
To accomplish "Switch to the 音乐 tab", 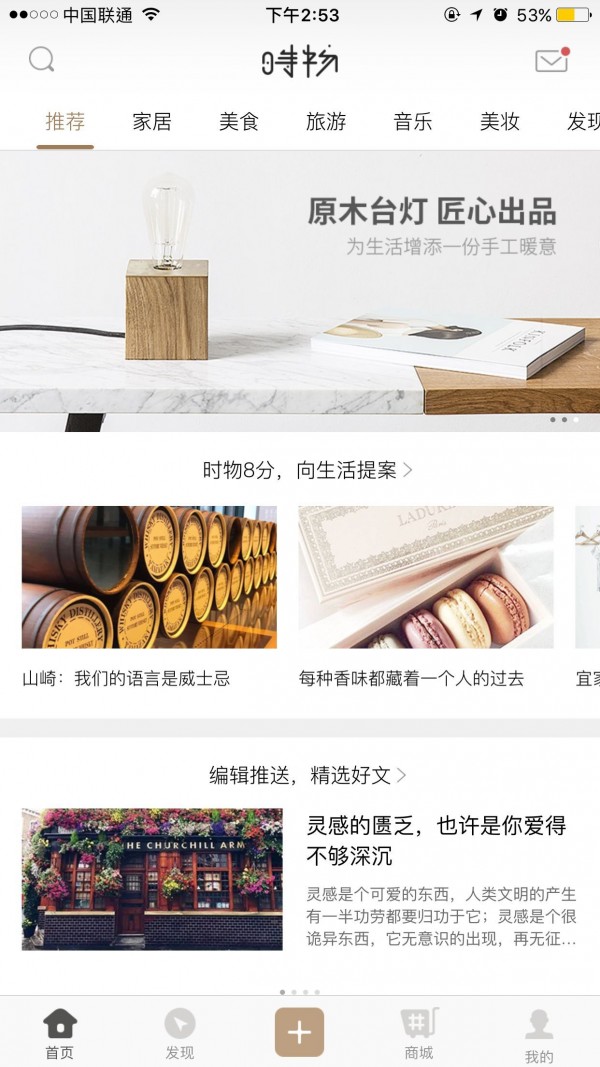I will (x=413, y=122).
